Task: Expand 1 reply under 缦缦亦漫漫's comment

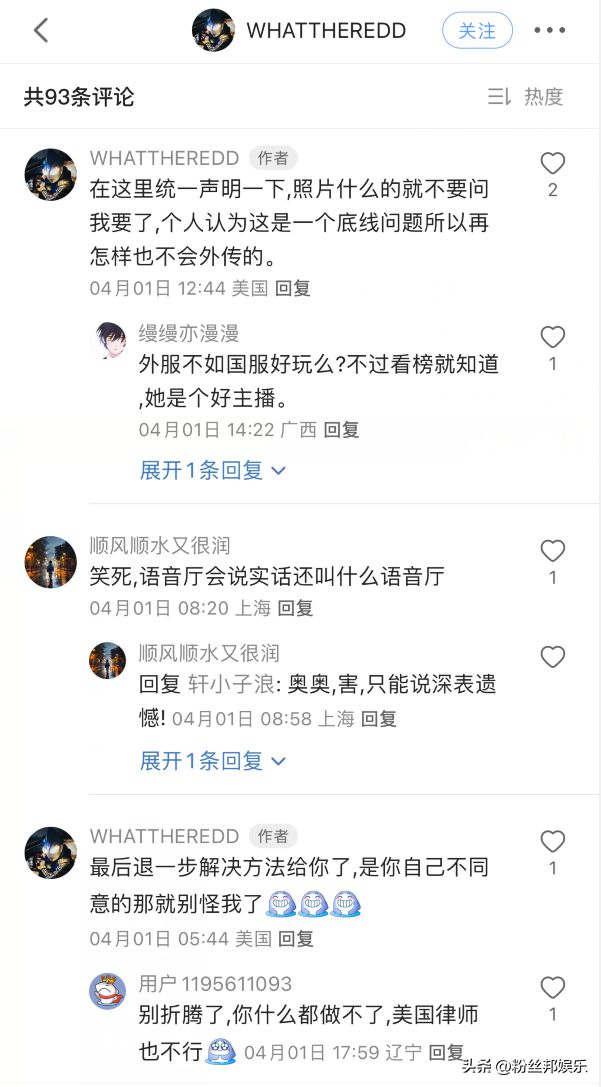Action: coord(213,471)
